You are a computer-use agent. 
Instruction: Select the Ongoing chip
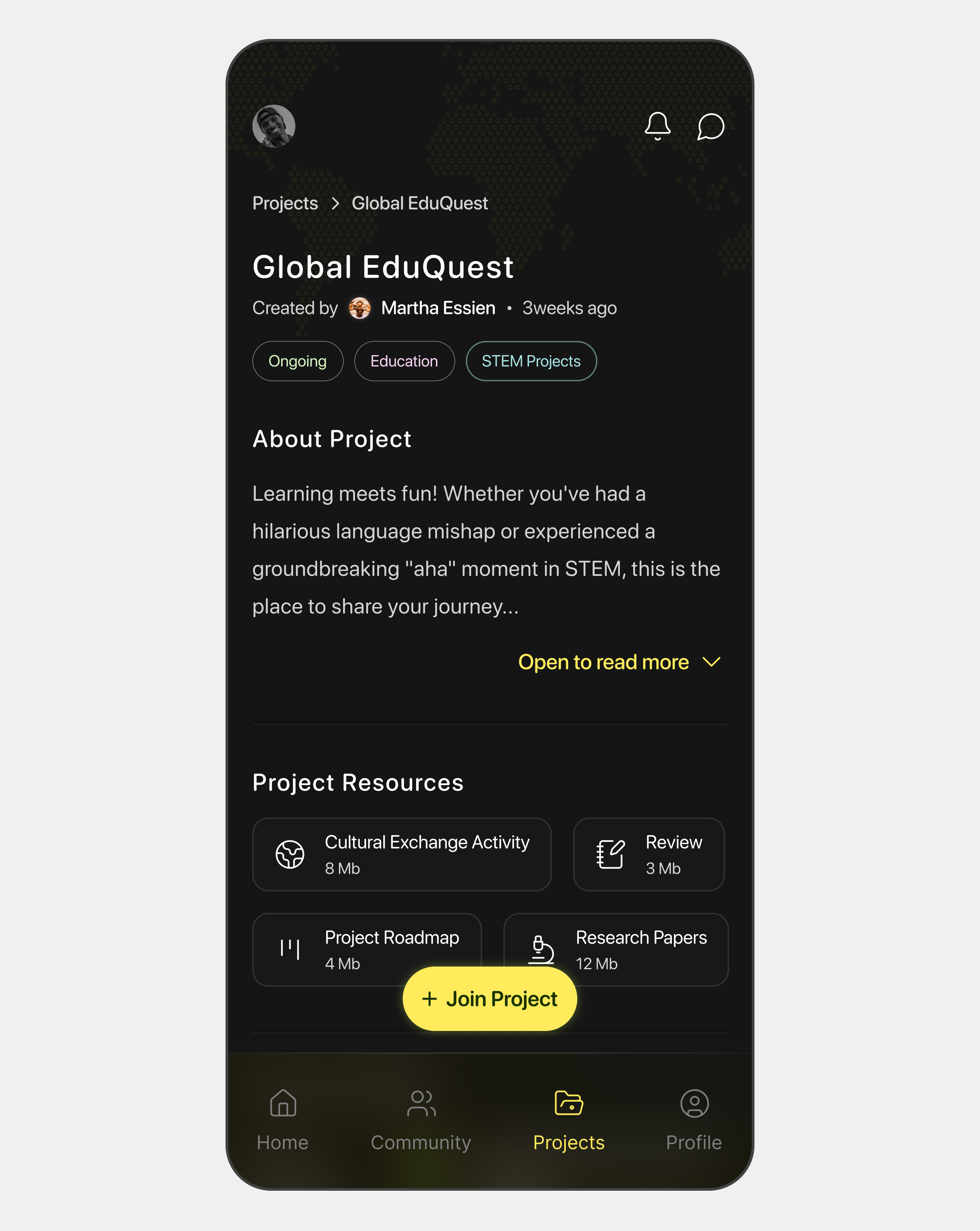(298, 361)
